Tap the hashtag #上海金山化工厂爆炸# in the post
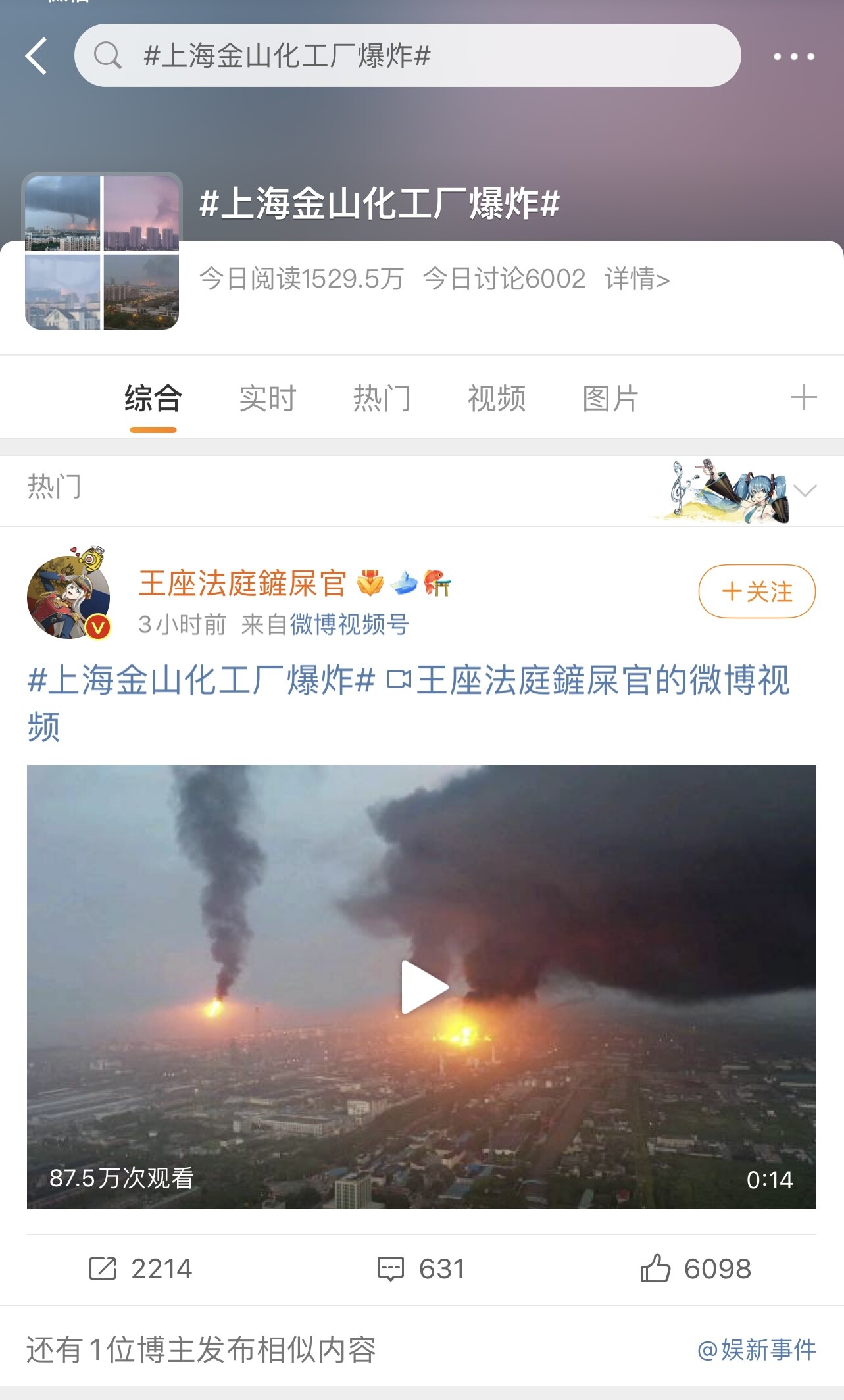Image resolution: width=844 pixels, height=1400 pixels. point(201,680)
